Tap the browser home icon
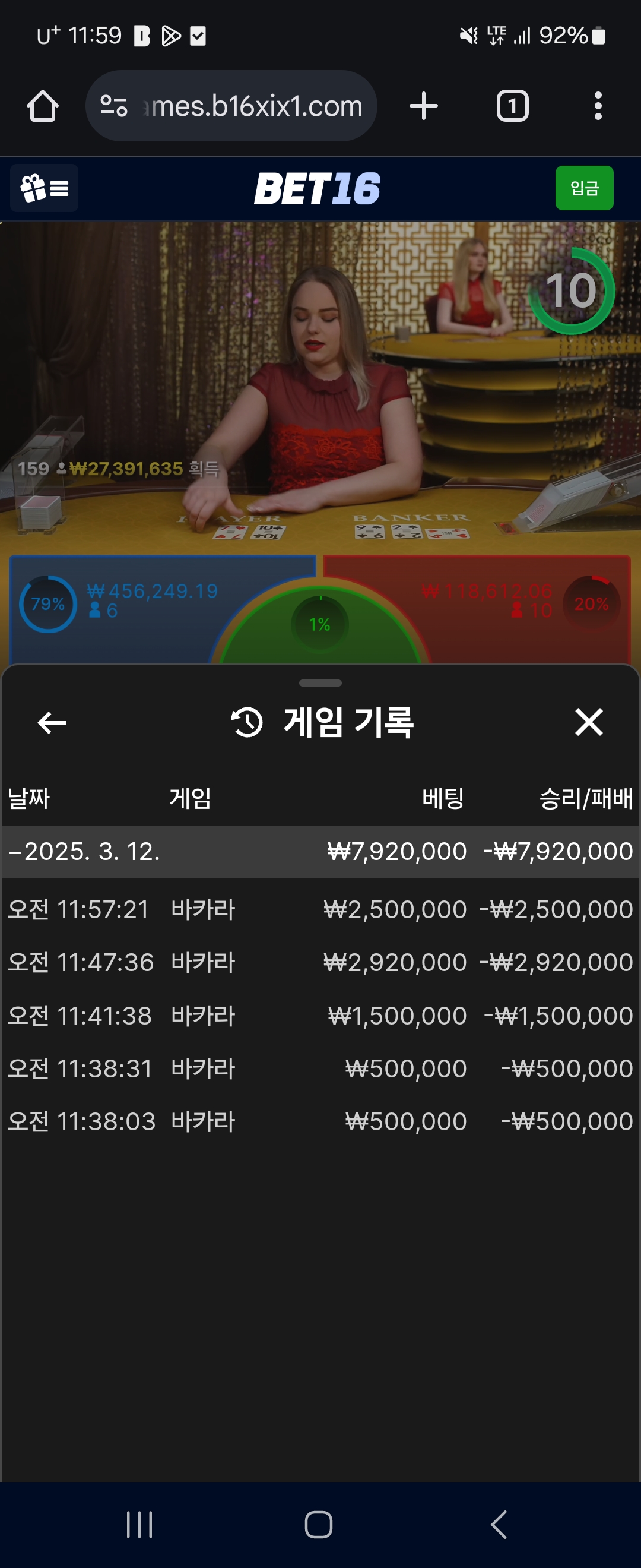641x1568 pixels. click(43, 106)
